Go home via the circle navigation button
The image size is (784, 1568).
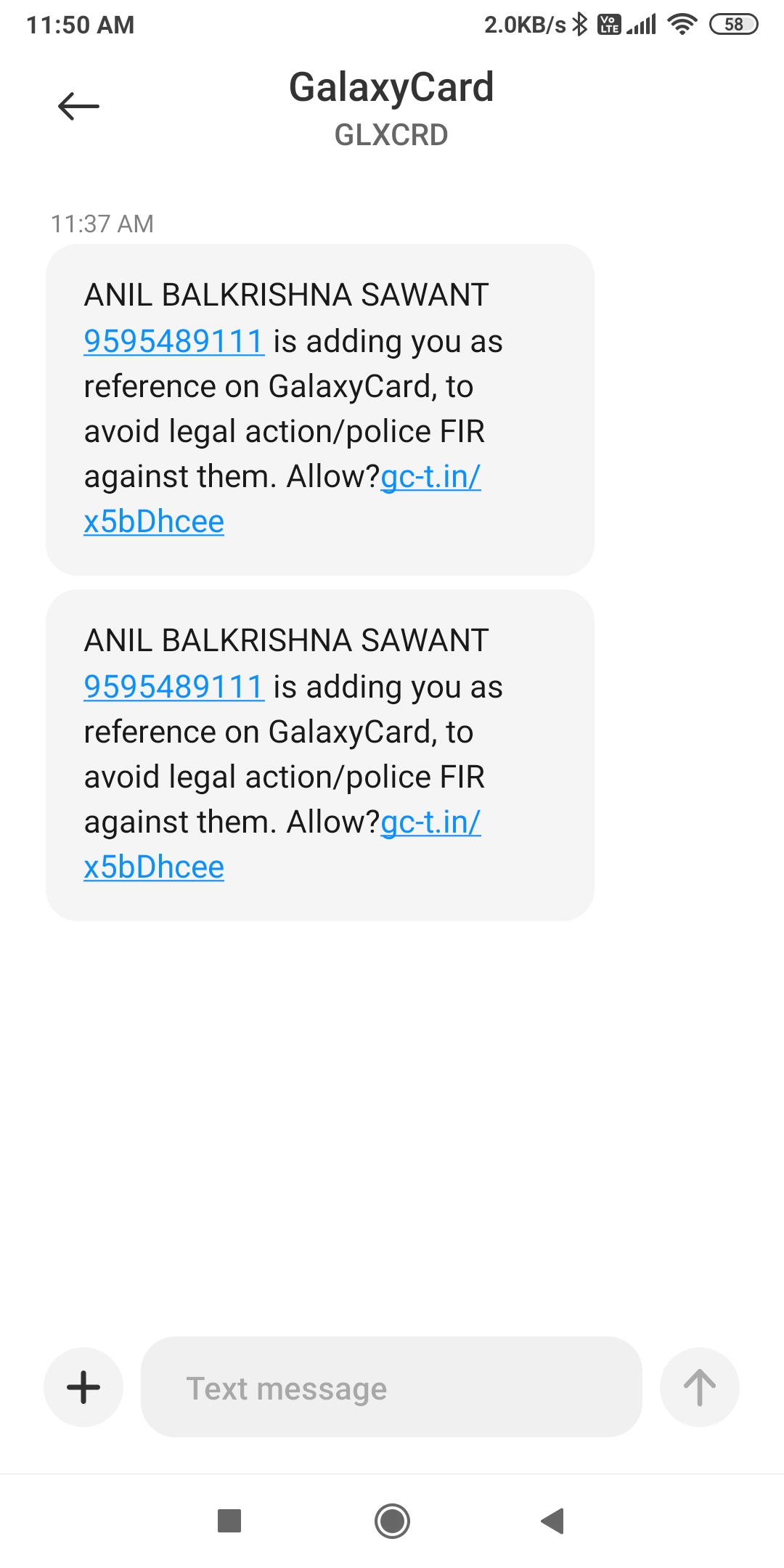(x=392, y=1520)
